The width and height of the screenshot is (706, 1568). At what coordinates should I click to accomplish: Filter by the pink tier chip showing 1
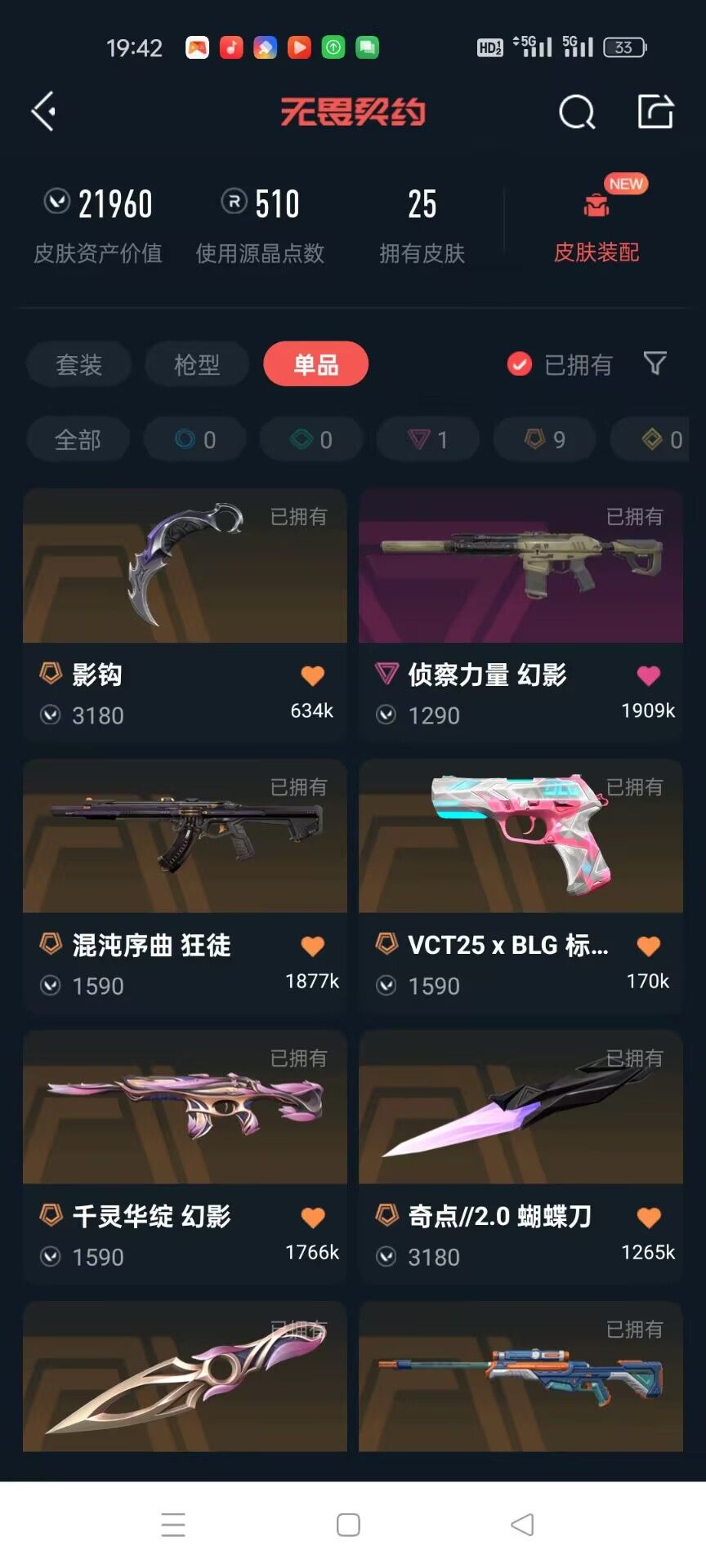tap(428, 440)
